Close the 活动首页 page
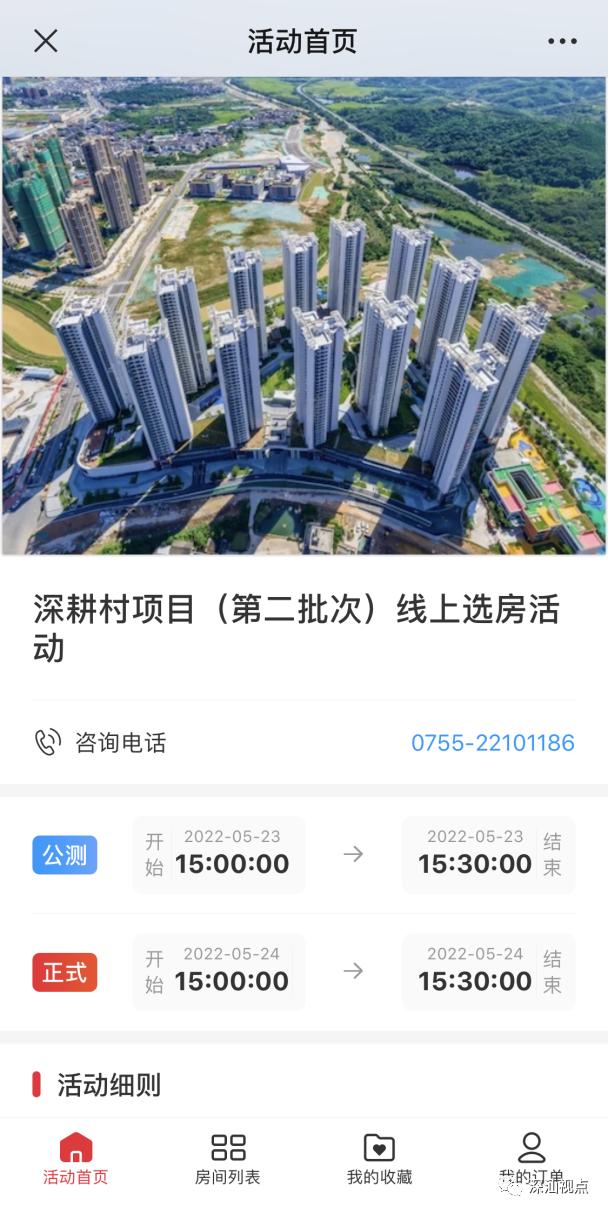Screen dimensions: 608x1213 46,41
